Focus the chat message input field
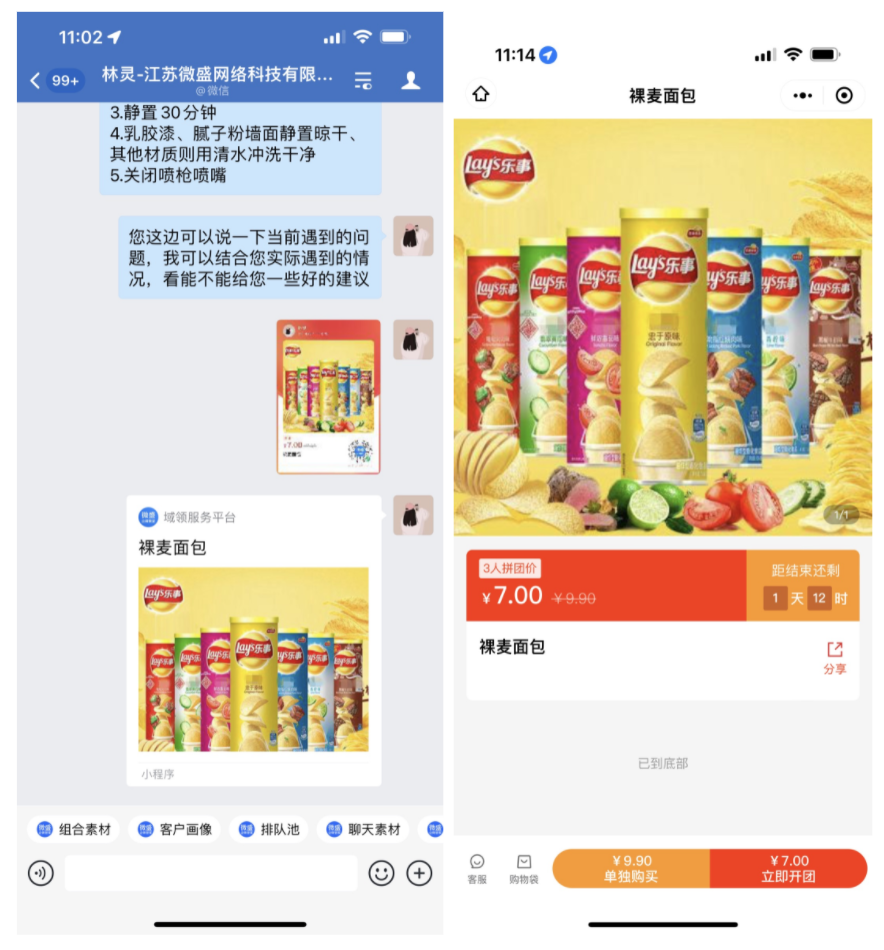 click(x=210, y=873)
